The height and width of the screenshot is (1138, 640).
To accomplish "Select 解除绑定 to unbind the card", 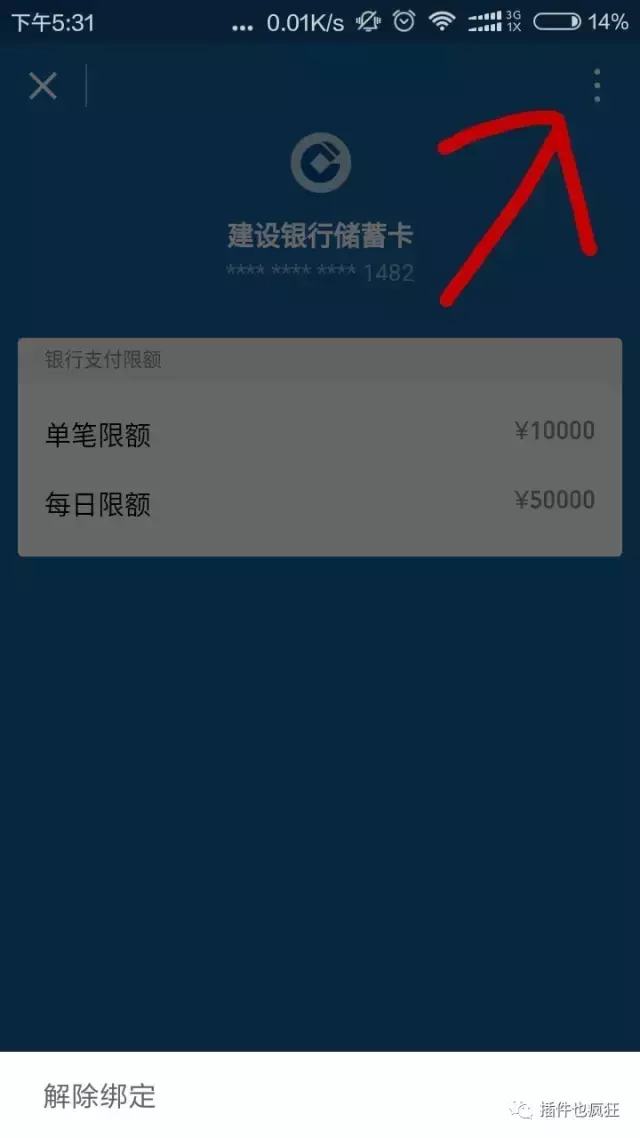I will pyautogui.click(x=100, y=1095).
